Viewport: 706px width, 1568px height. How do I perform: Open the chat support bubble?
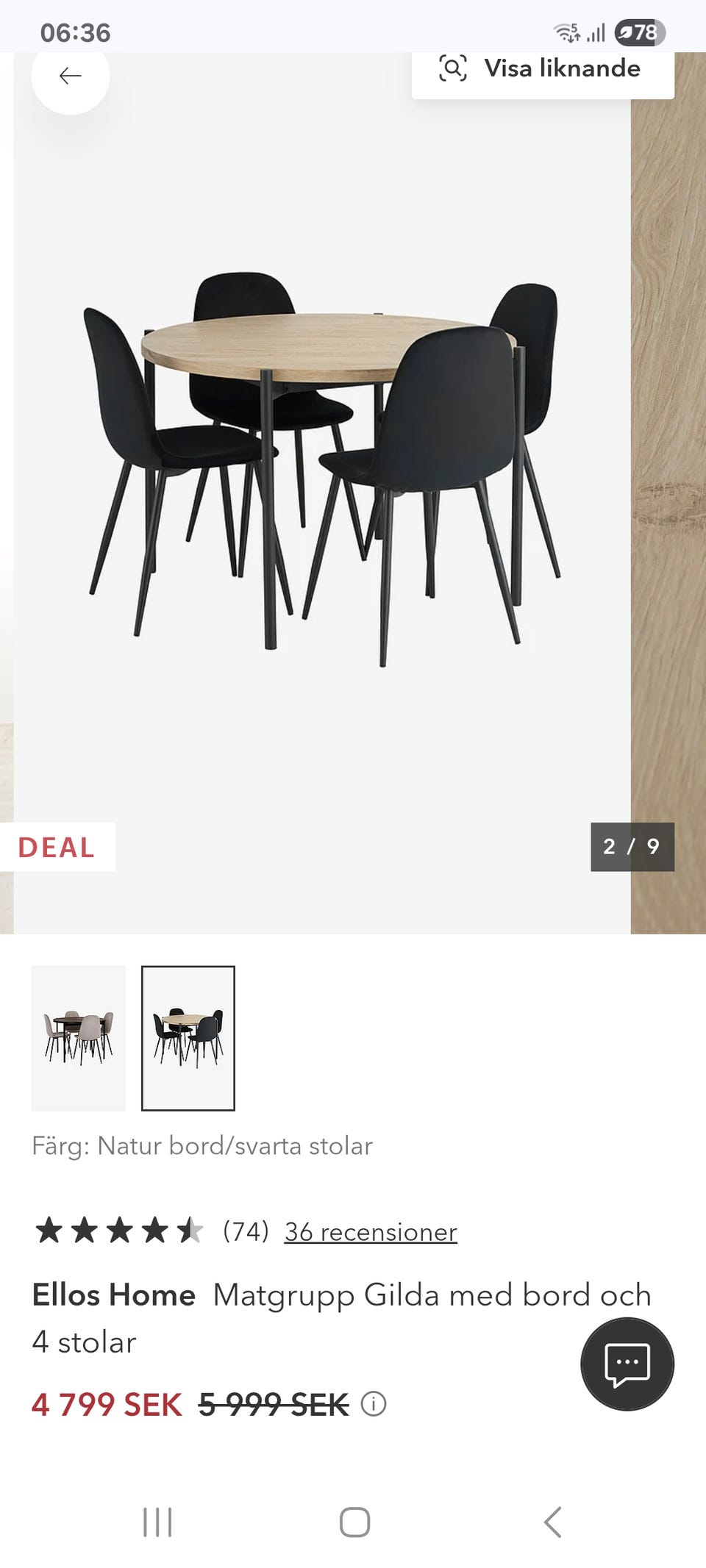pos(627,1364)
